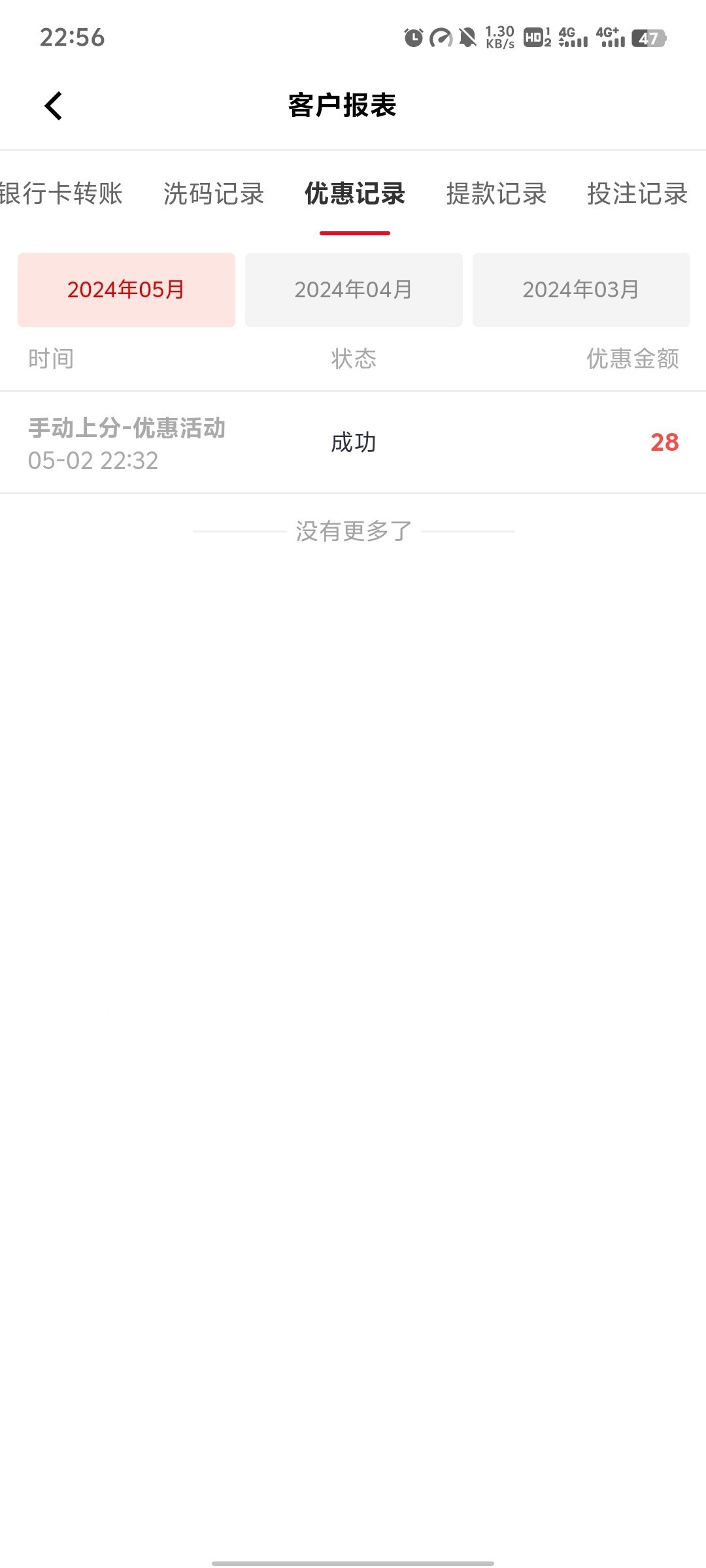Viewport: 706px width, 1568px height.
Task: Filter records by 2024年04月
Action: pos(354,290)
